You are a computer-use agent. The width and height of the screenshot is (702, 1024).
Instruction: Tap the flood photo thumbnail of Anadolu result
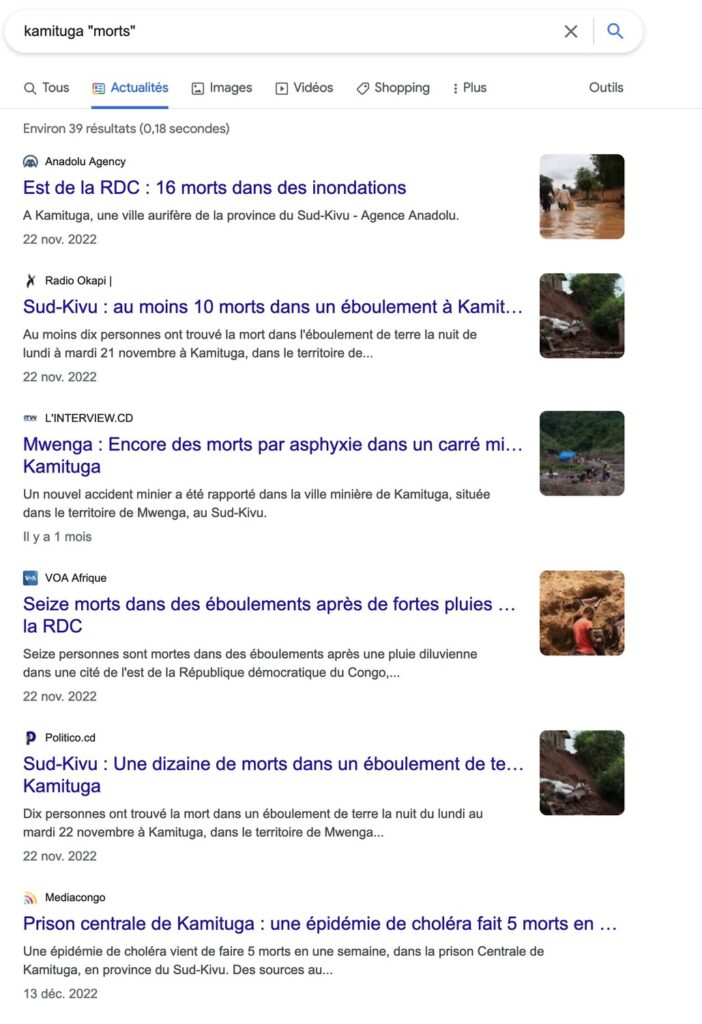coord(582,197)
